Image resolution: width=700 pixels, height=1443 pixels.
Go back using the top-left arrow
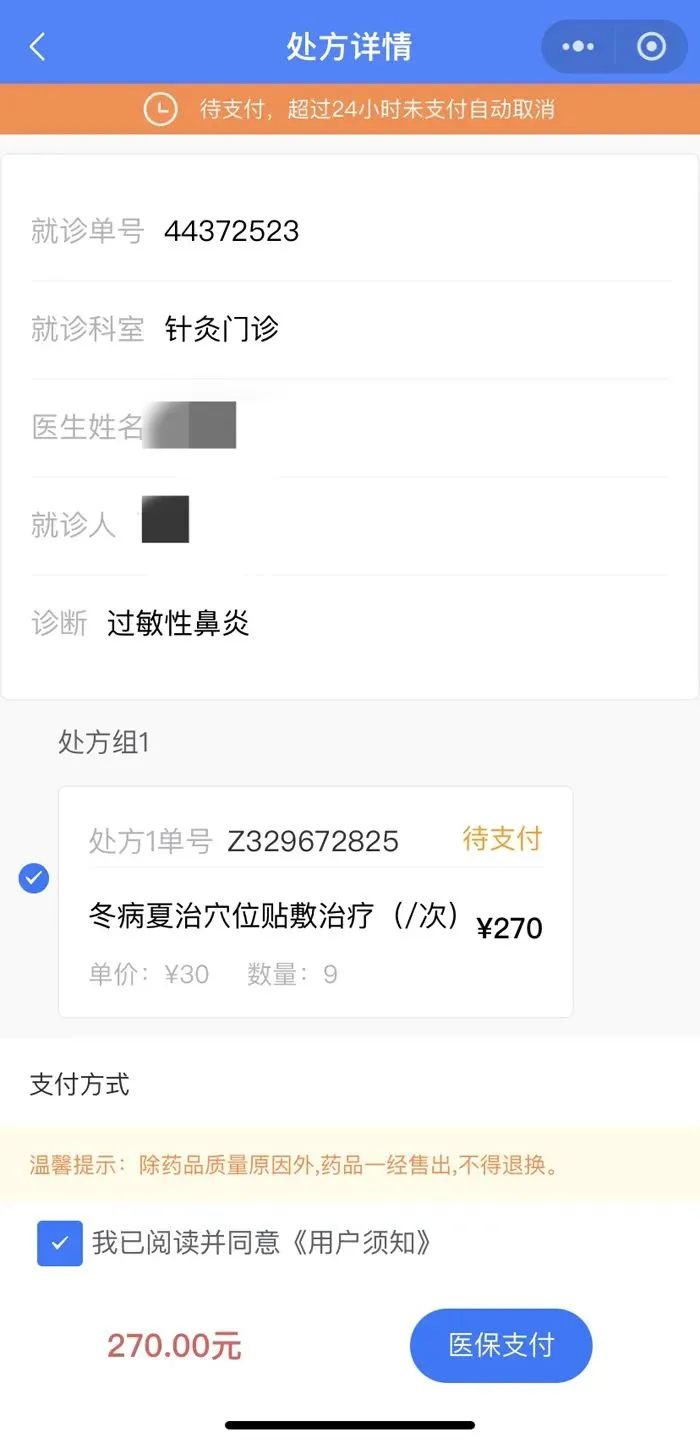(37, 46)
